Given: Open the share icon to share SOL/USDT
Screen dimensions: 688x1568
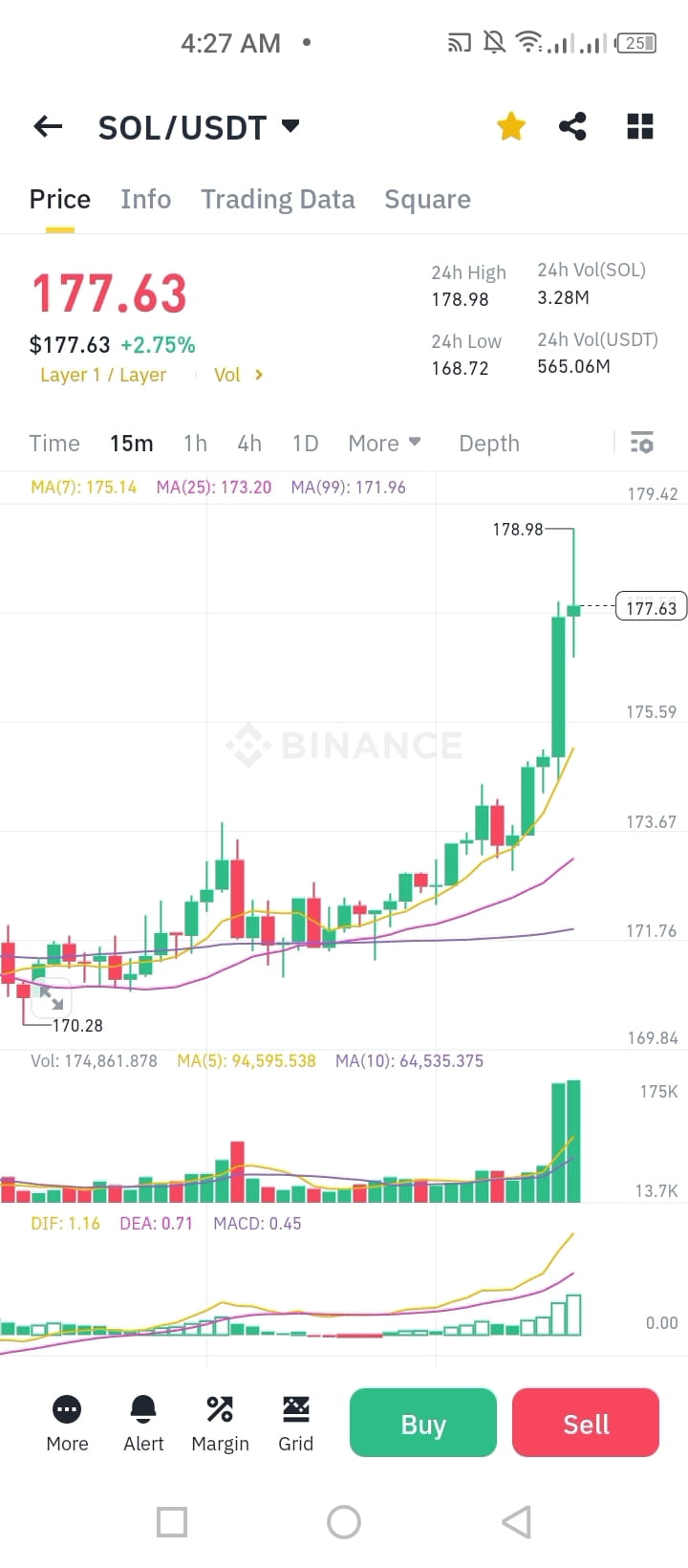Looking at the screenshot, I should tap(572, 125).
